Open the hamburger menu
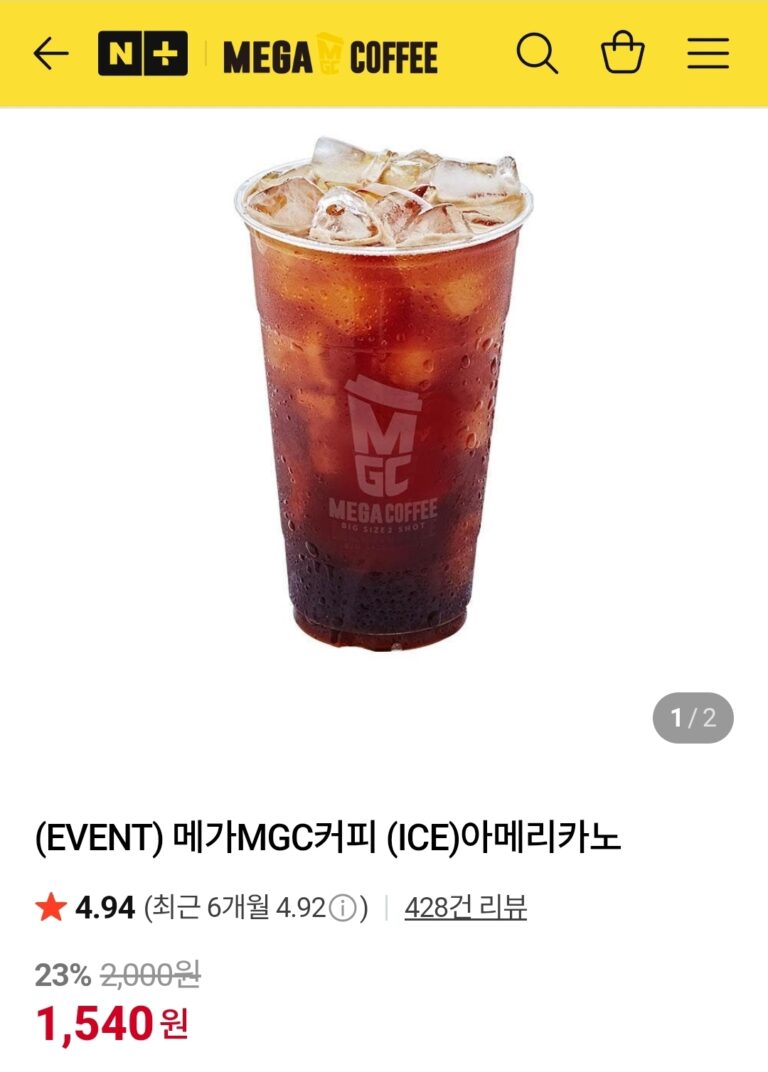This screenshot has height=1072, width=768. 708,53
